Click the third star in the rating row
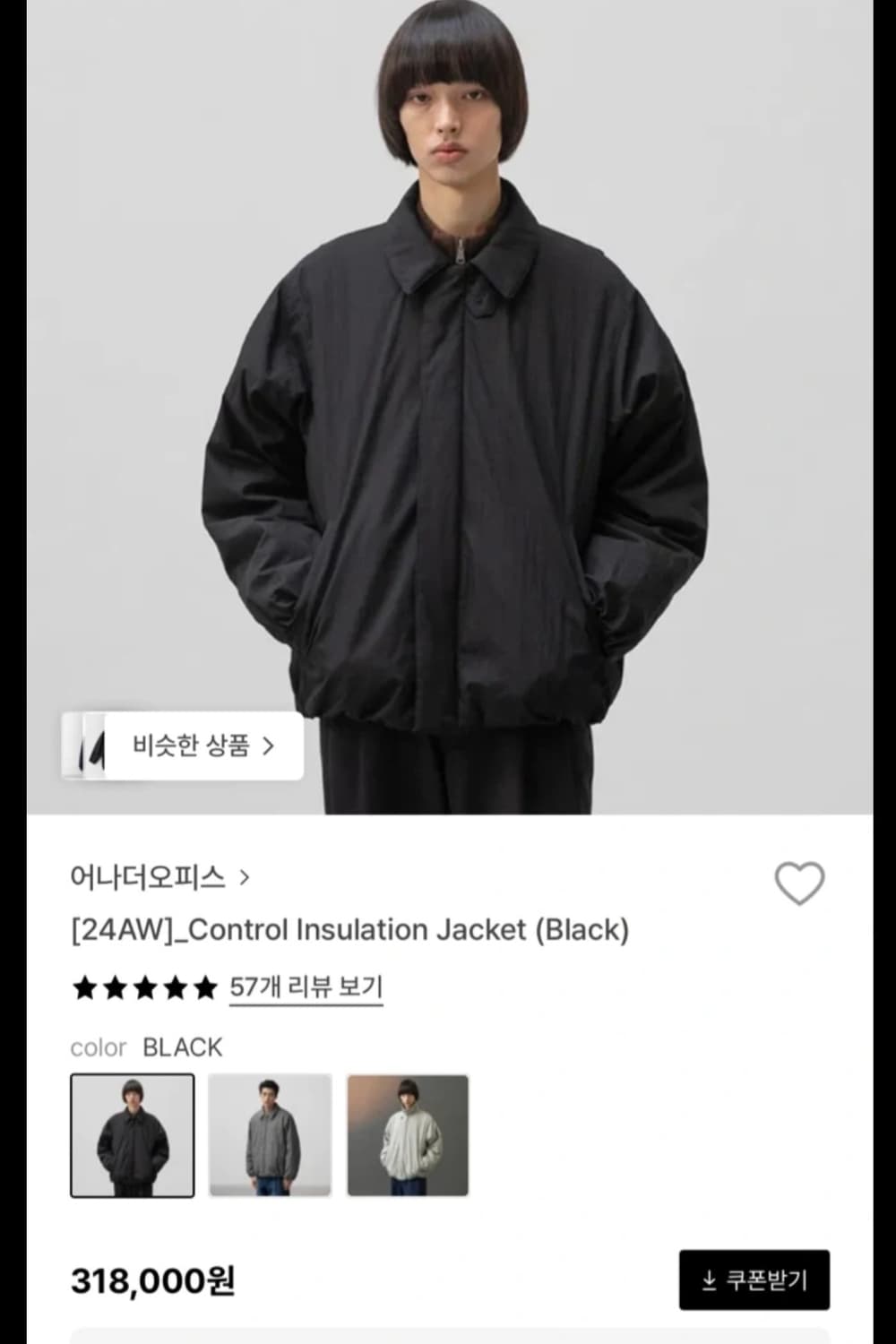The width and height of the screenshot is (896, 1344). [146, 986]
